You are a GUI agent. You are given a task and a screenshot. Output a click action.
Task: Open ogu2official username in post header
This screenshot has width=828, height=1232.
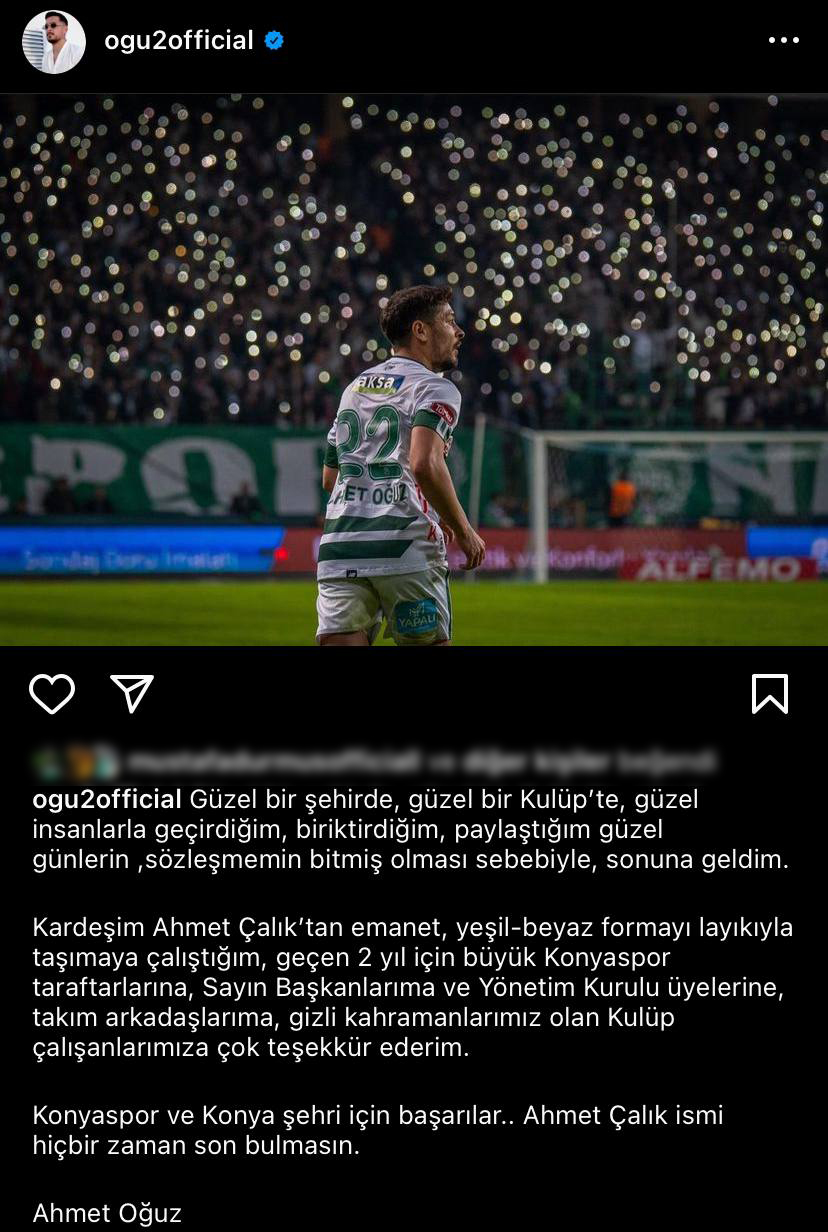(x=178, y=41)
